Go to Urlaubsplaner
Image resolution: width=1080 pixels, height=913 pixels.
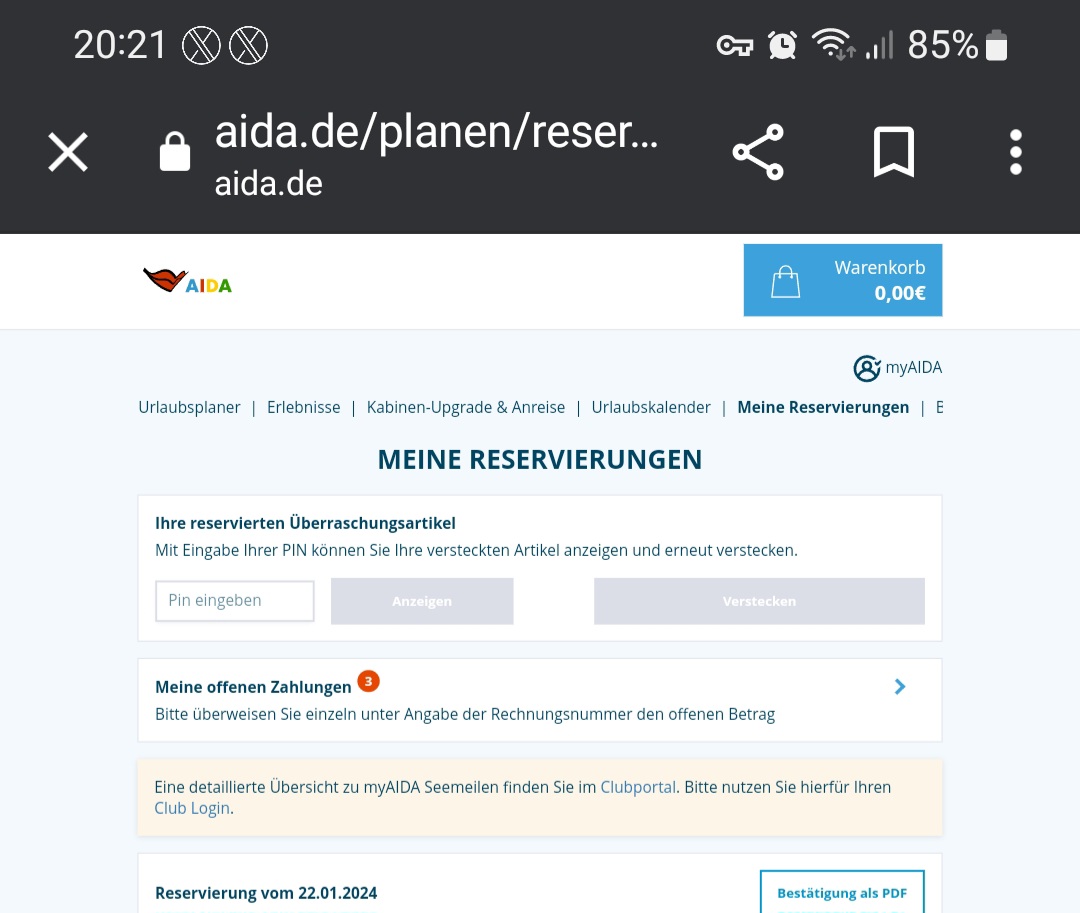click(x=189, y=407)
